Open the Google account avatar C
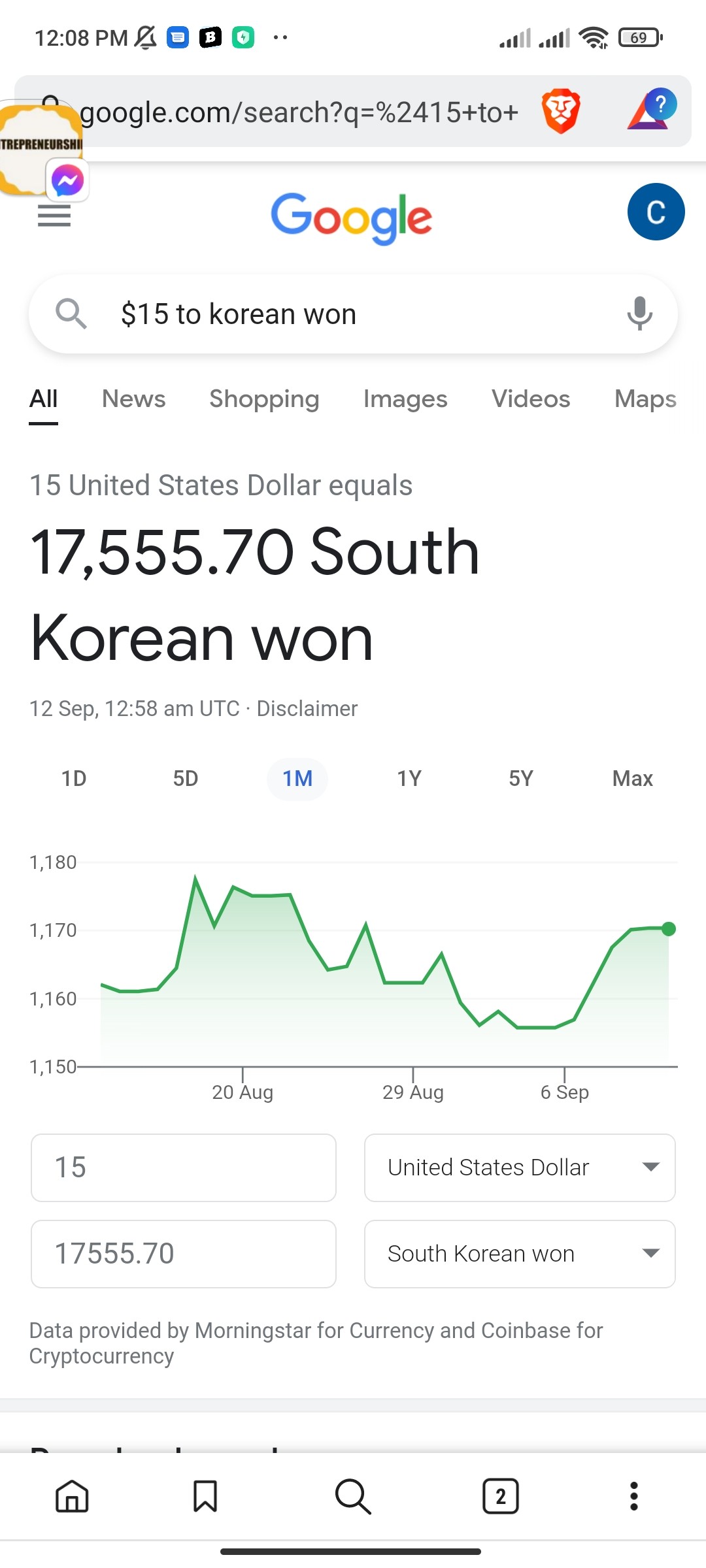 tap(656, 212)
